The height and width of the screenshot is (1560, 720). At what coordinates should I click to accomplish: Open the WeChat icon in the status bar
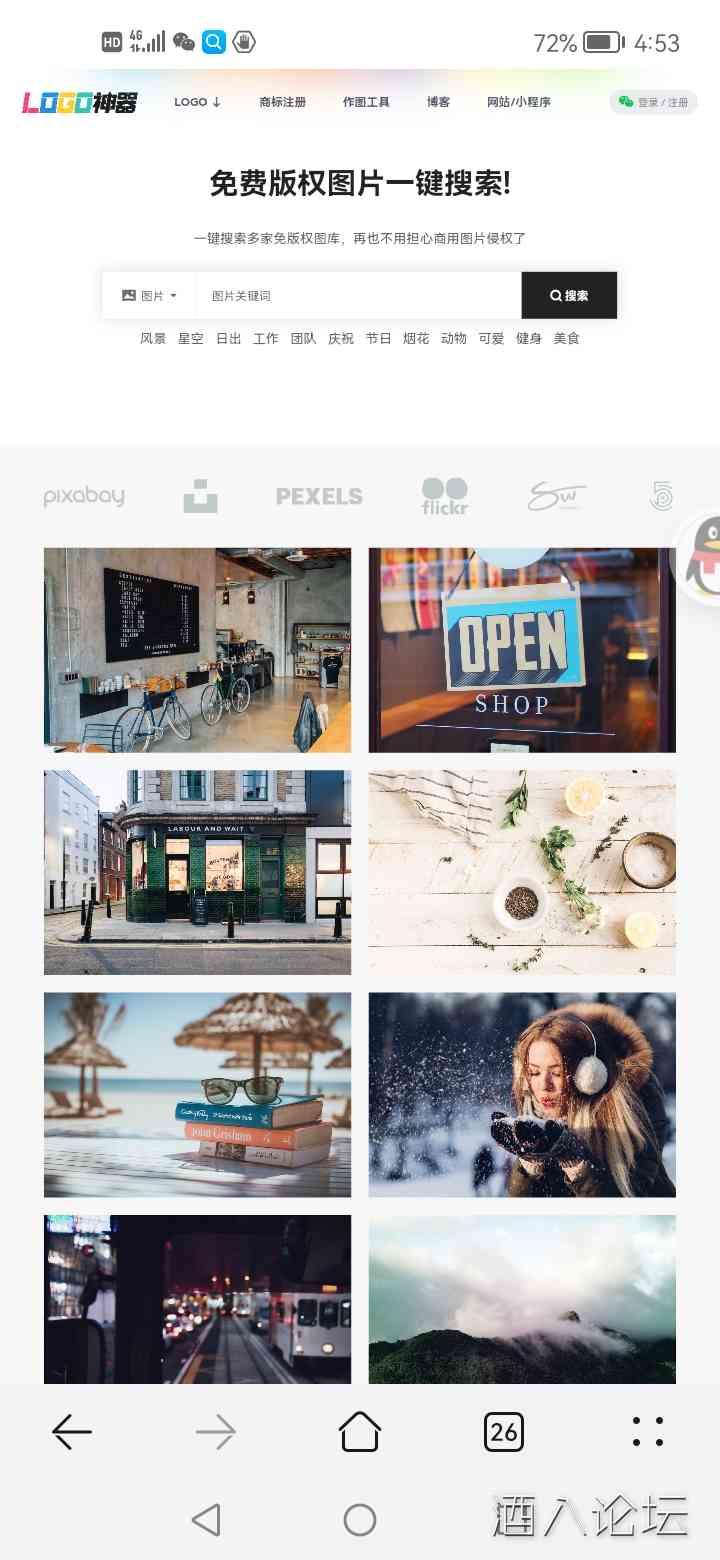coord(186,42)
